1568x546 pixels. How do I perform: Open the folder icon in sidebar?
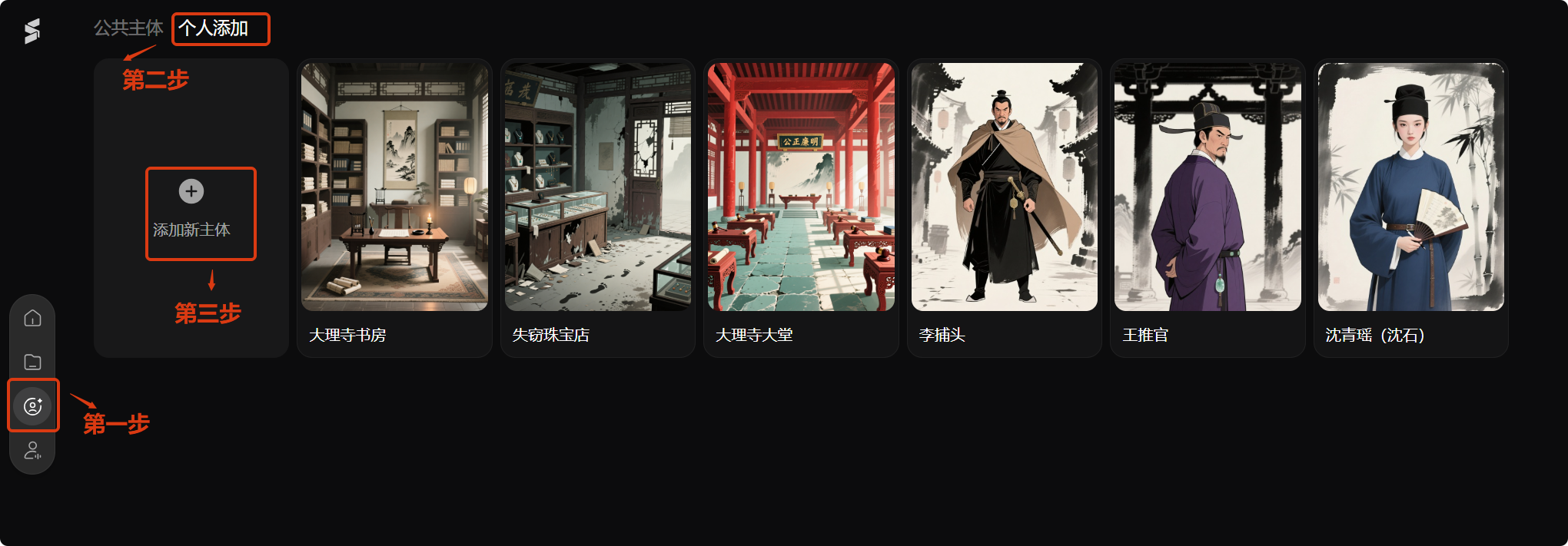click(32, 362)
